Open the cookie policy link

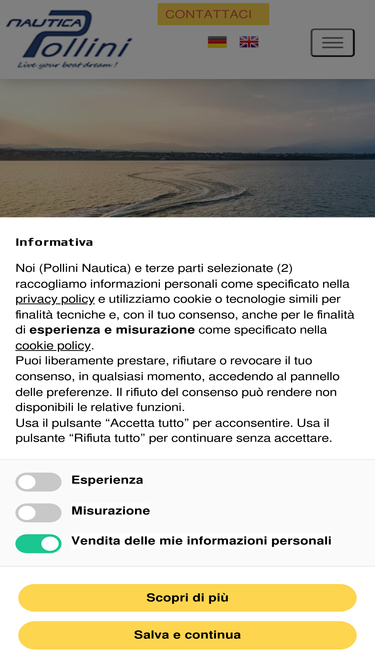(x=53, y=345)
